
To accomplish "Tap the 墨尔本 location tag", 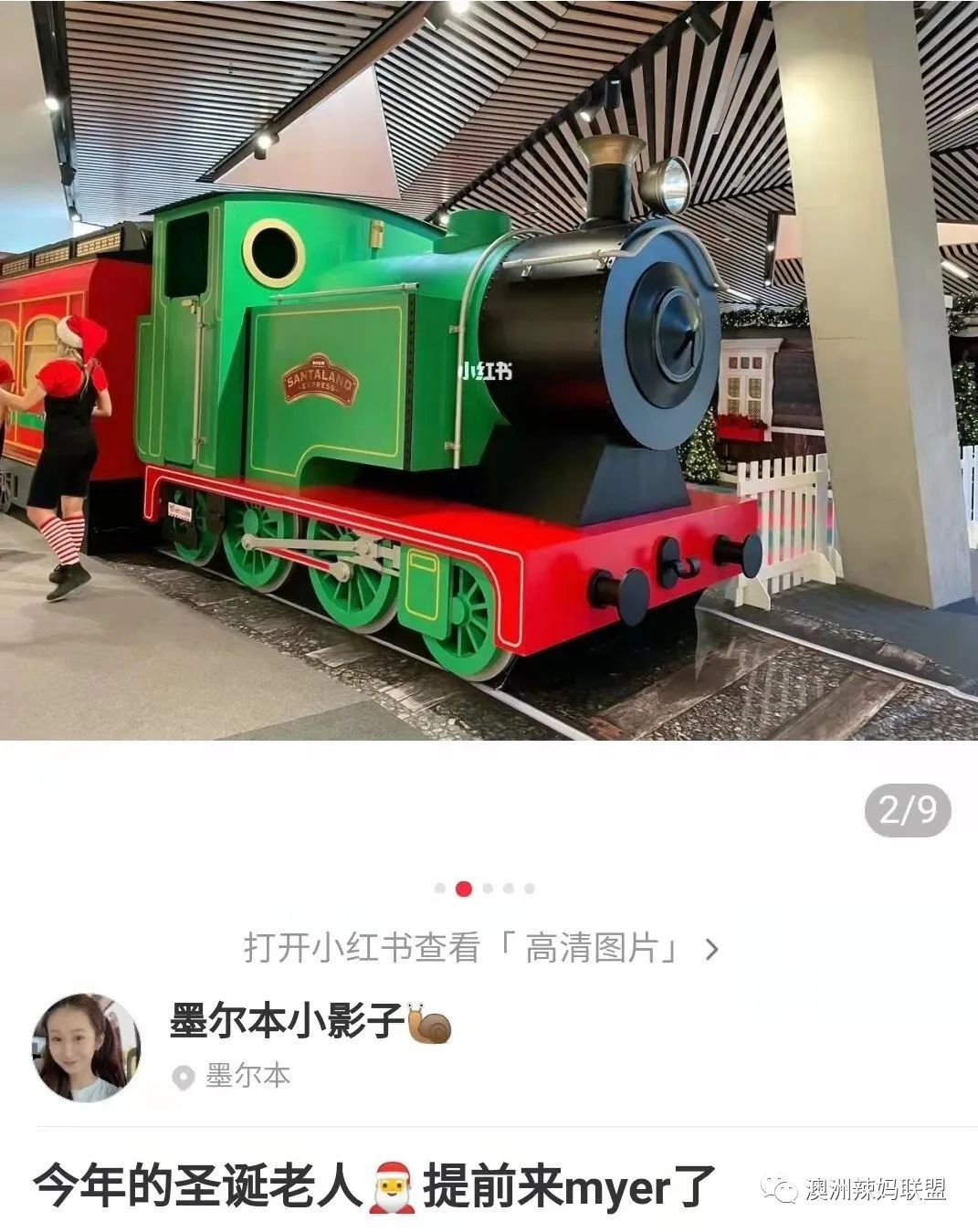I will [234, 1076].
